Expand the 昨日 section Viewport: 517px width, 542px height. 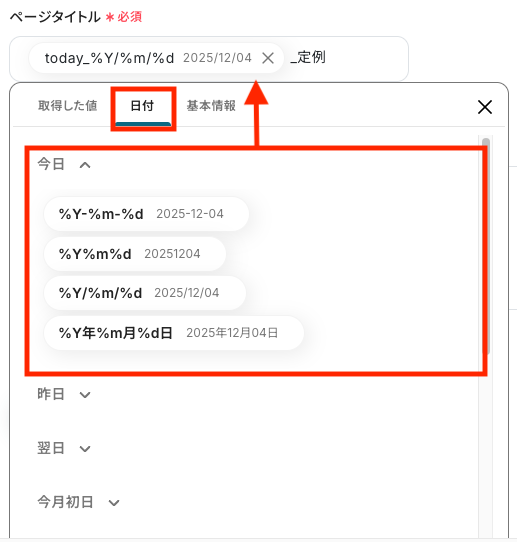64,394
